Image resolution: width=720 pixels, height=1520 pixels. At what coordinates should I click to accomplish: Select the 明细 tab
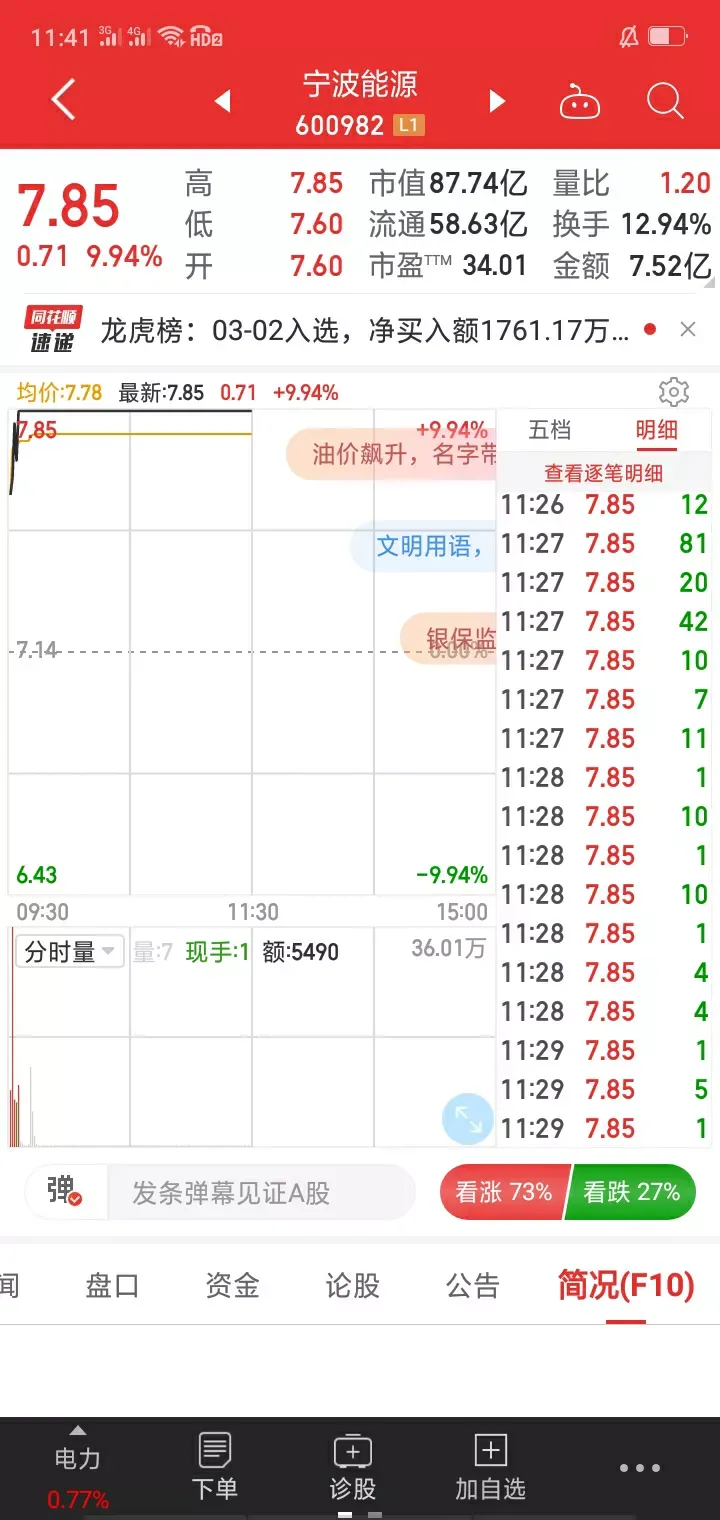pyautogui.click(x=657, y=430)
